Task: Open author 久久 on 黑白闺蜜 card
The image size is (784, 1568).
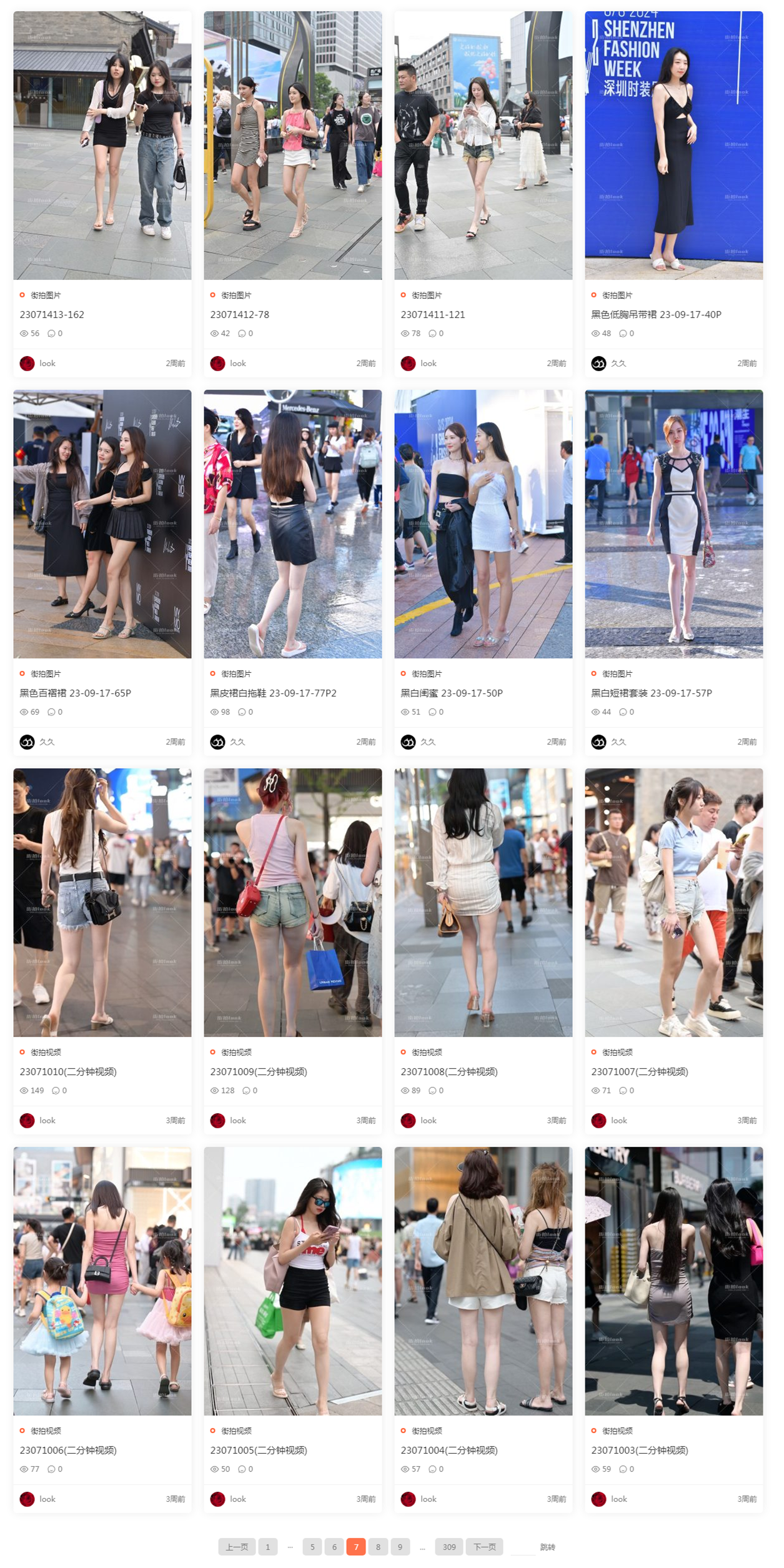Action: pyautogui.click(x=428, y=742)
